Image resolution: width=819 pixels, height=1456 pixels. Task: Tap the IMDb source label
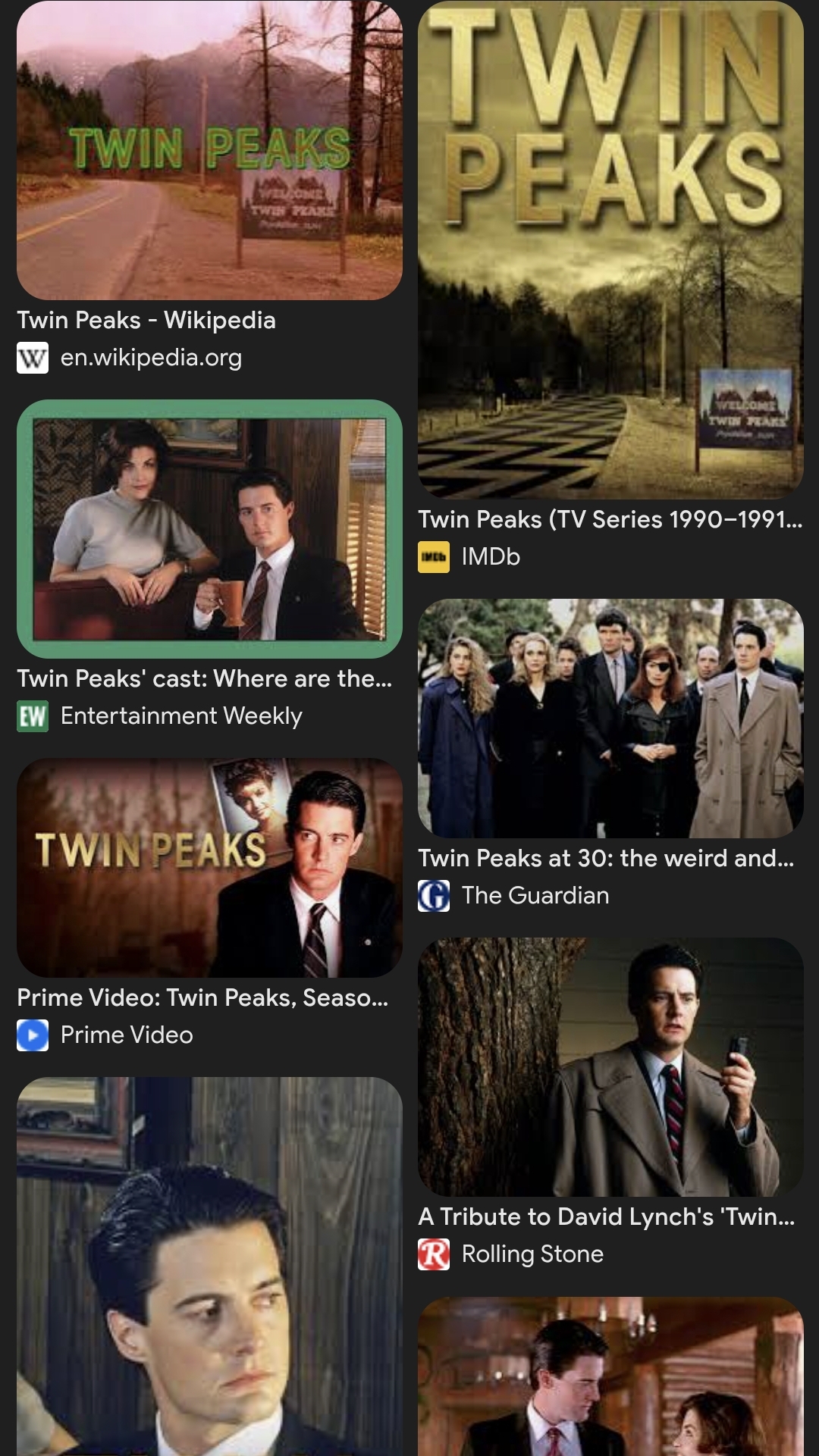(x=491, y=557)
